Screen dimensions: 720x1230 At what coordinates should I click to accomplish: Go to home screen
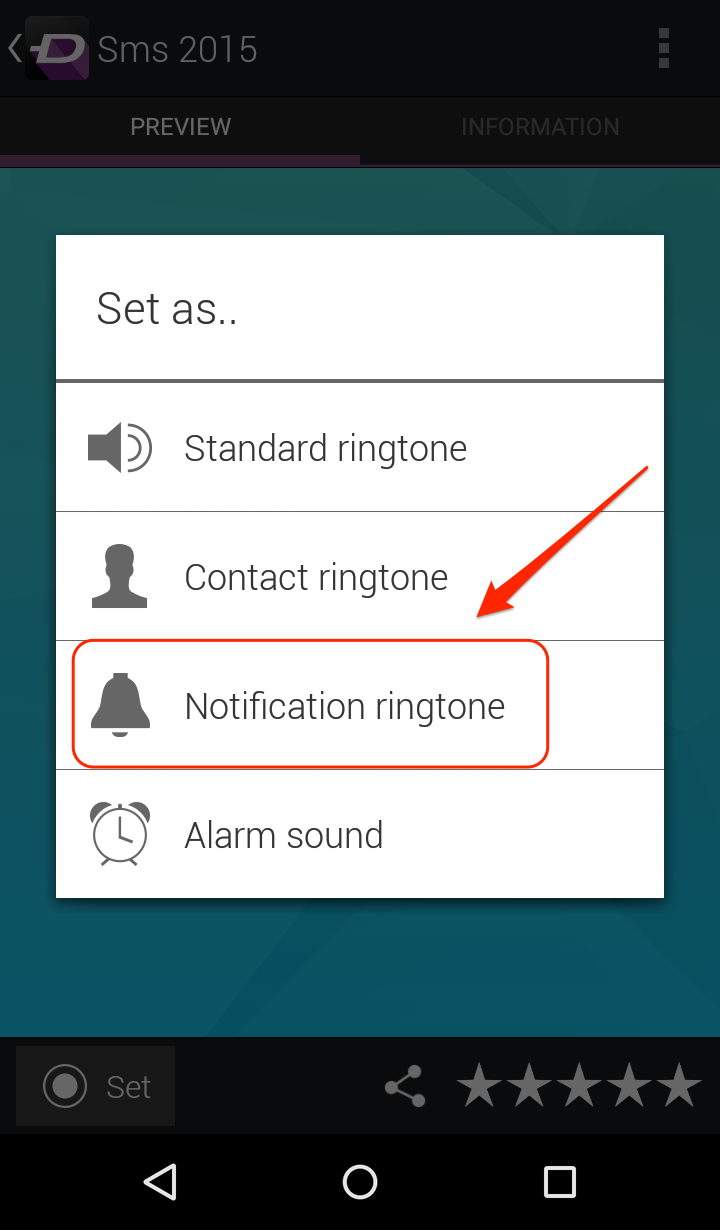[360, 1182]
